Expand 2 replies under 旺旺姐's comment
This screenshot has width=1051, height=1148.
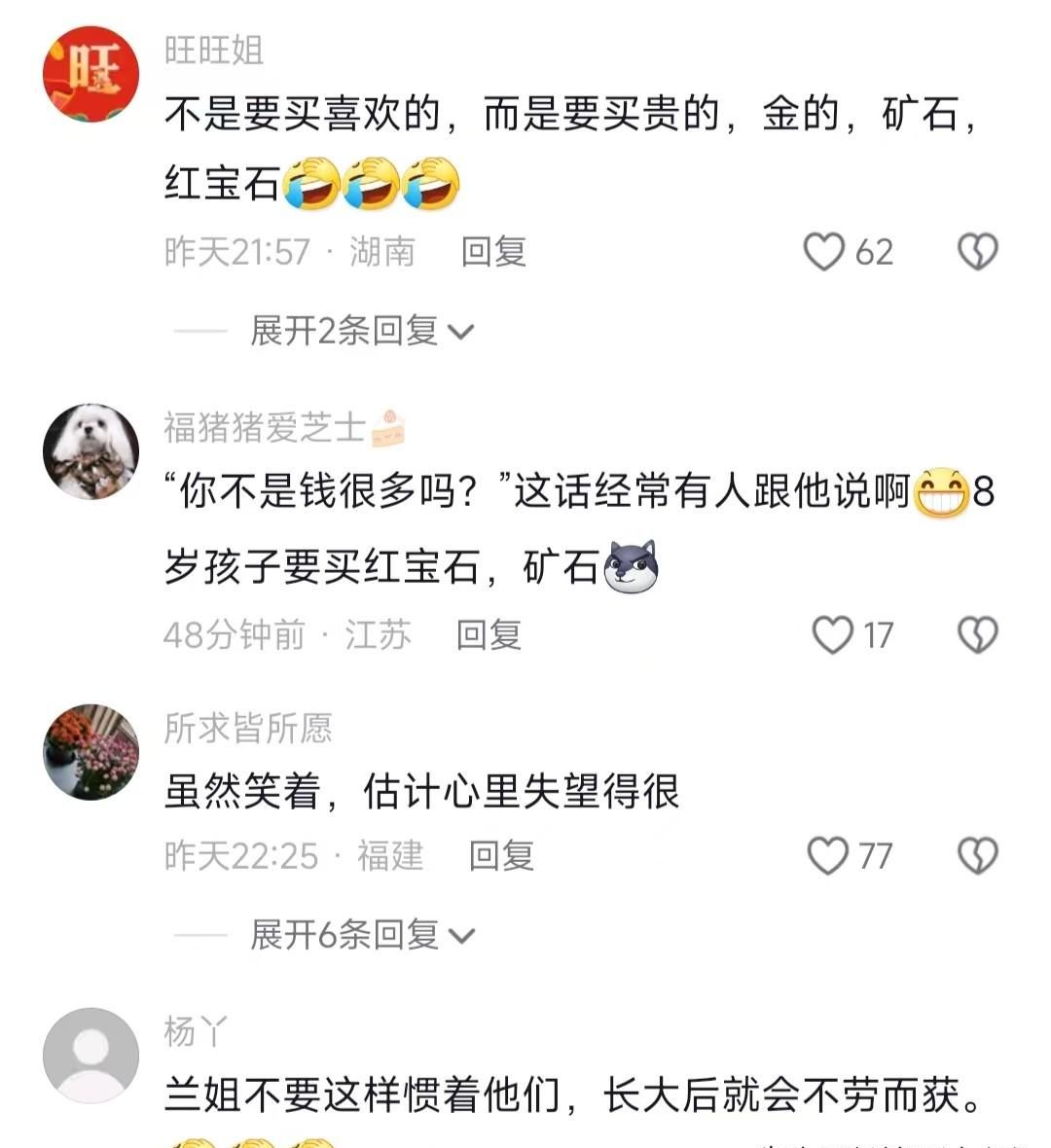tap(361, 332)
